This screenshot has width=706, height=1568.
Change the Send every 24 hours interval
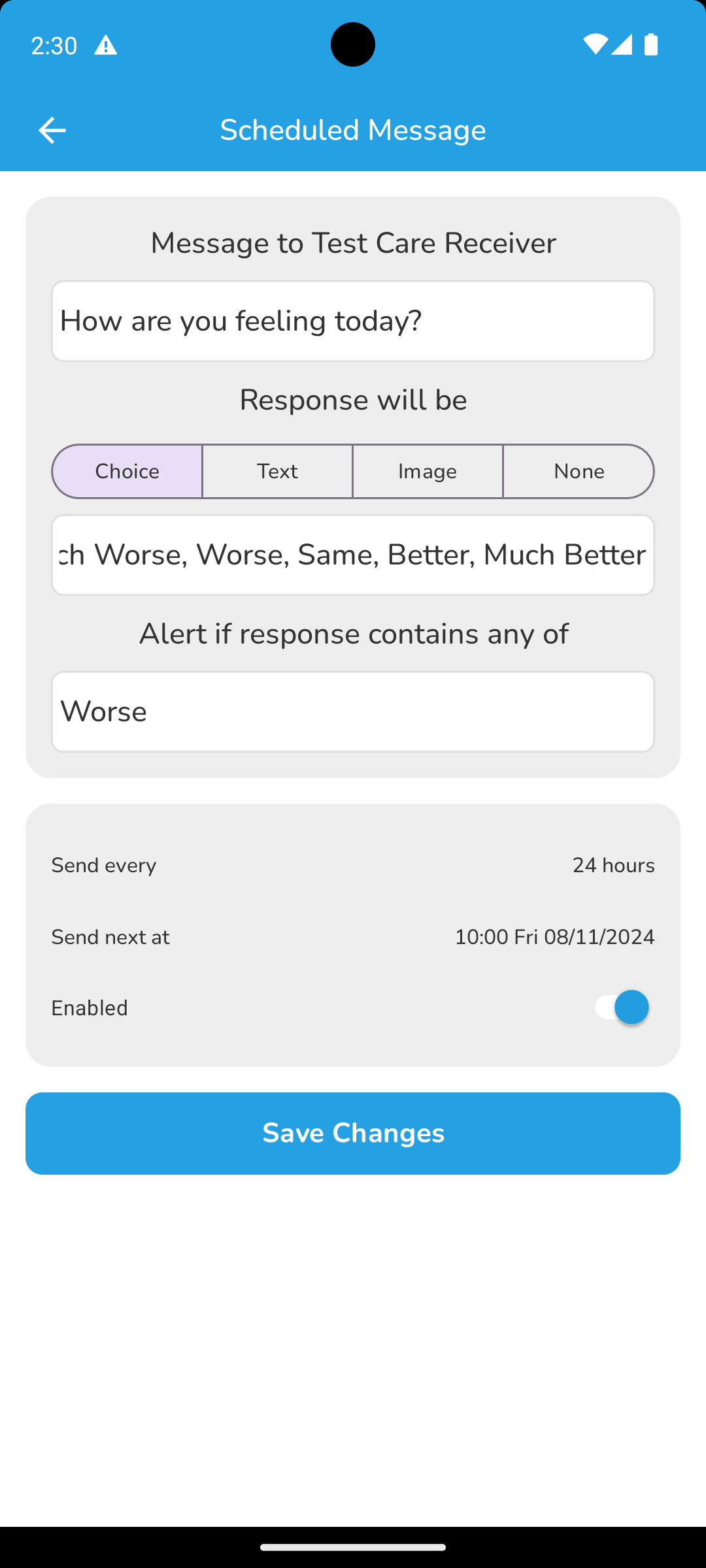(353, 865)
